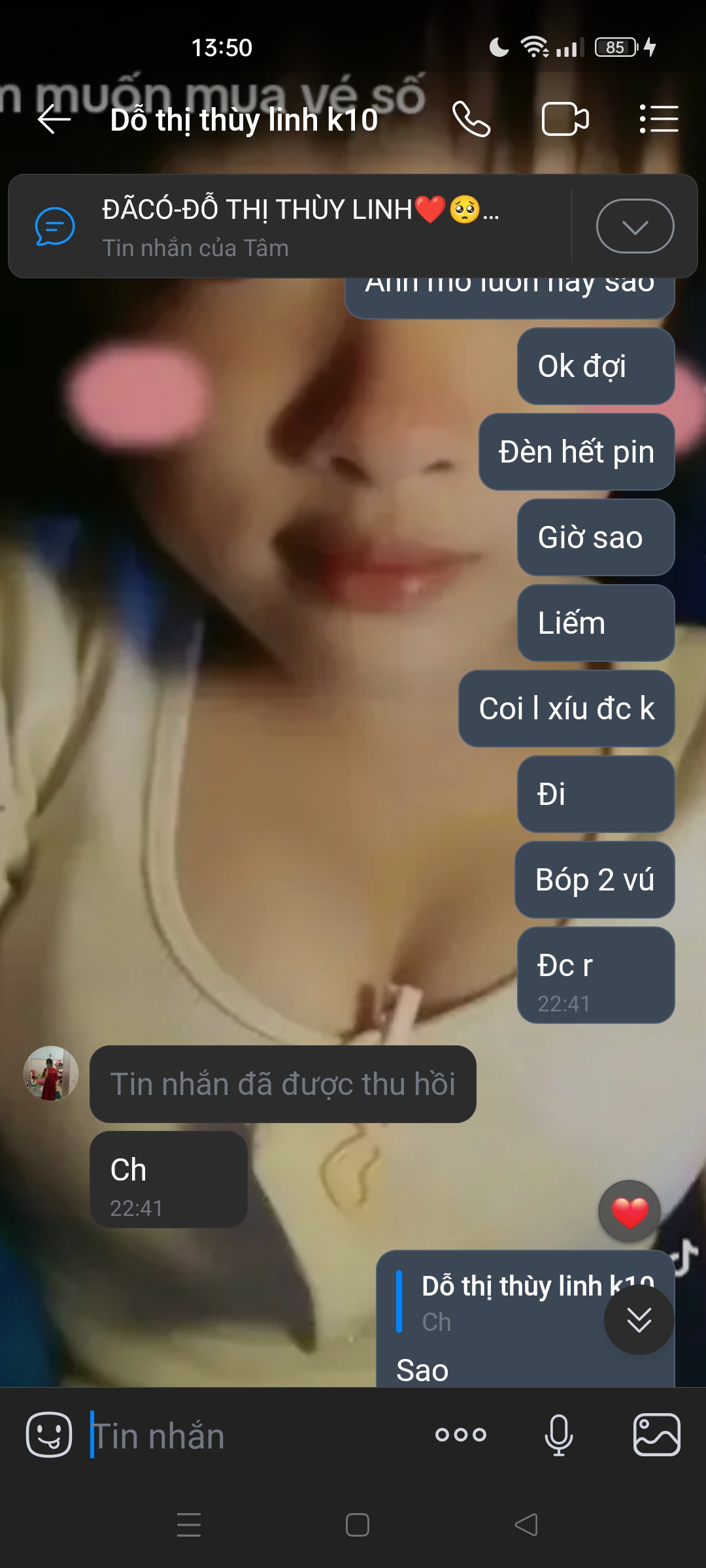The height and width of the screenshot is (1568, 706).
Task: Start a voice call with this contact
Action: tap(471, 120)
